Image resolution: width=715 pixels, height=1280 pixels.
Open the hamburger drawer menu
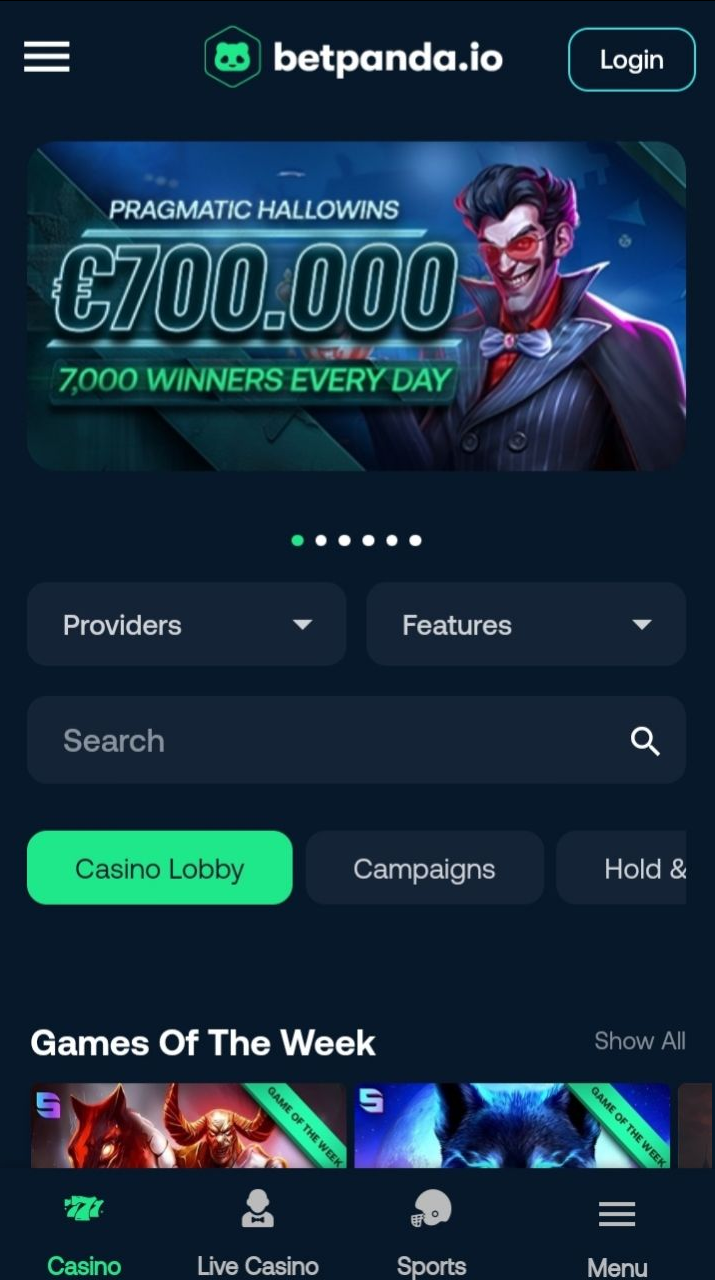(x=46, y=57)
